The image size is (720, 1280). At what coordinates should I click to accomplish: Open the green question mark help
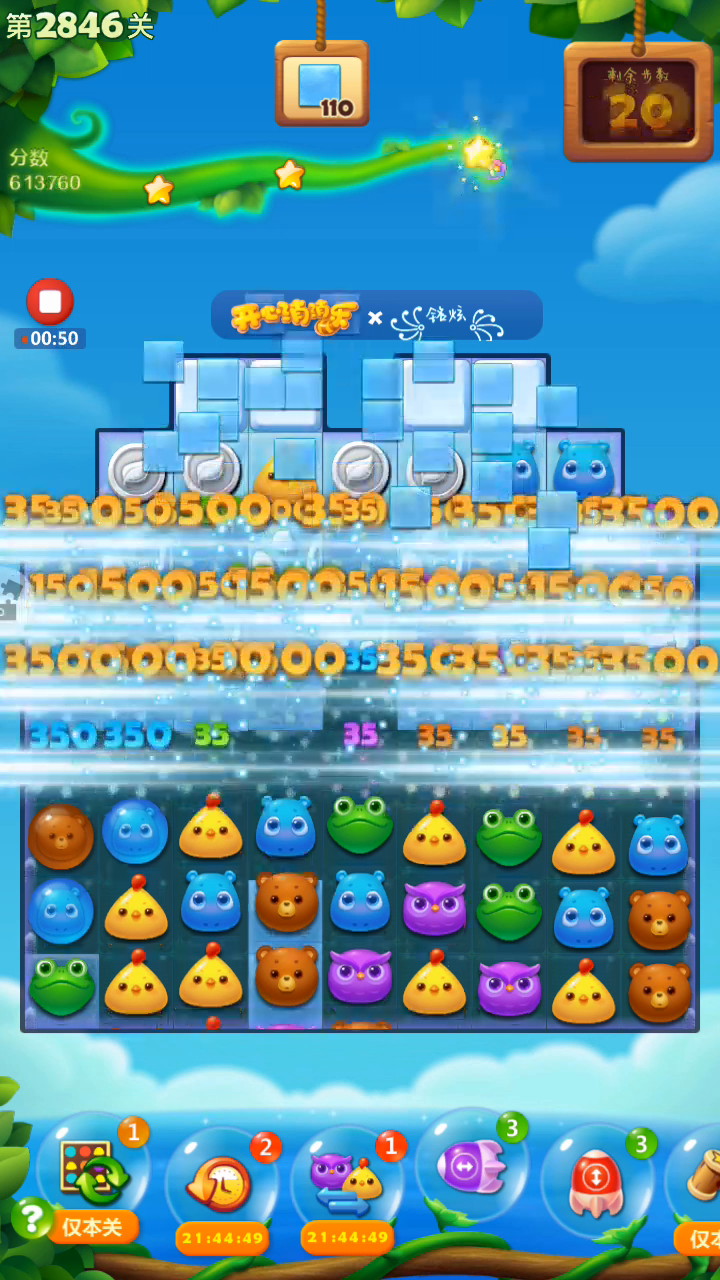32,1217
